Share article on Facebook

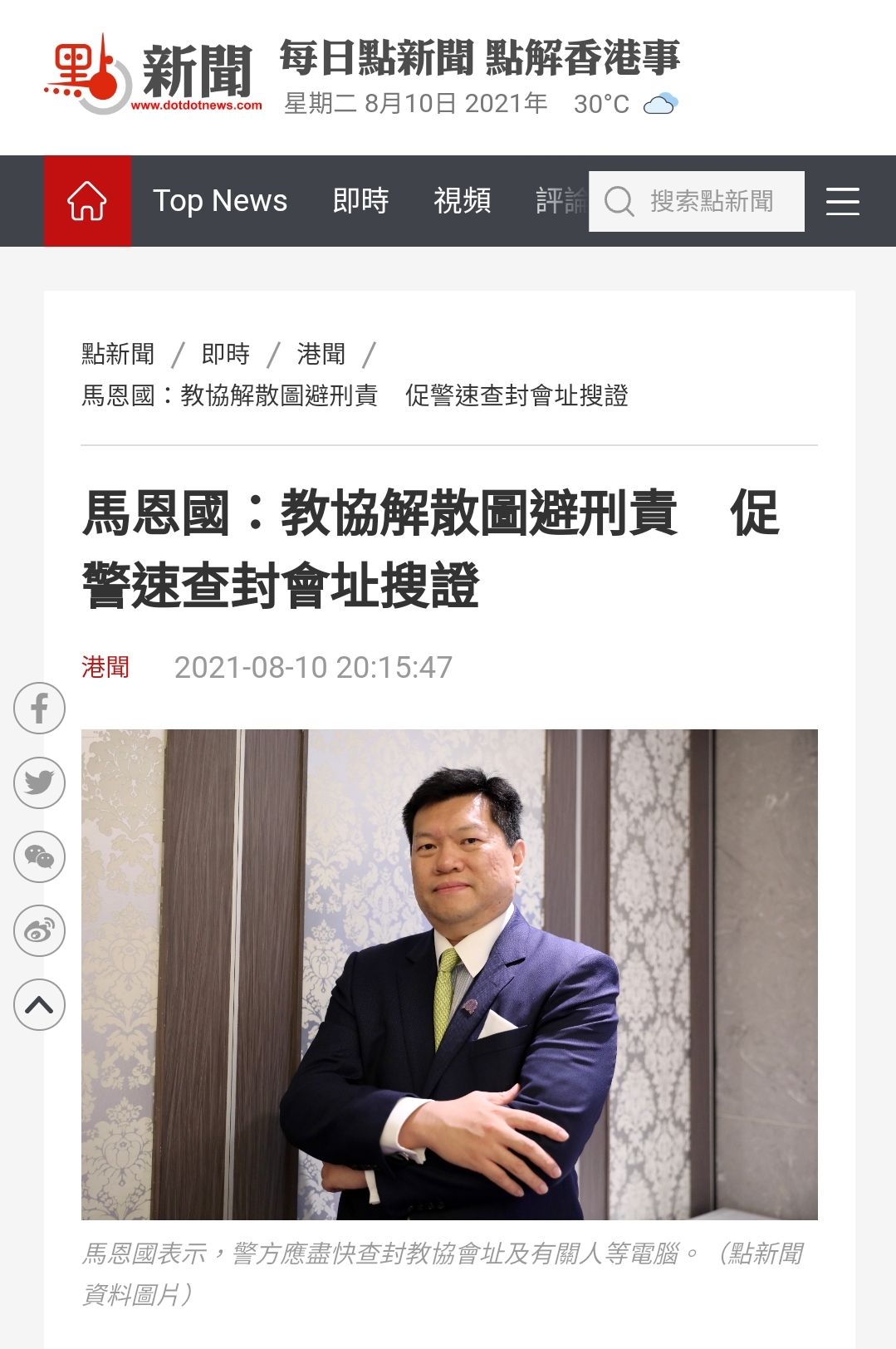[39, 709]
